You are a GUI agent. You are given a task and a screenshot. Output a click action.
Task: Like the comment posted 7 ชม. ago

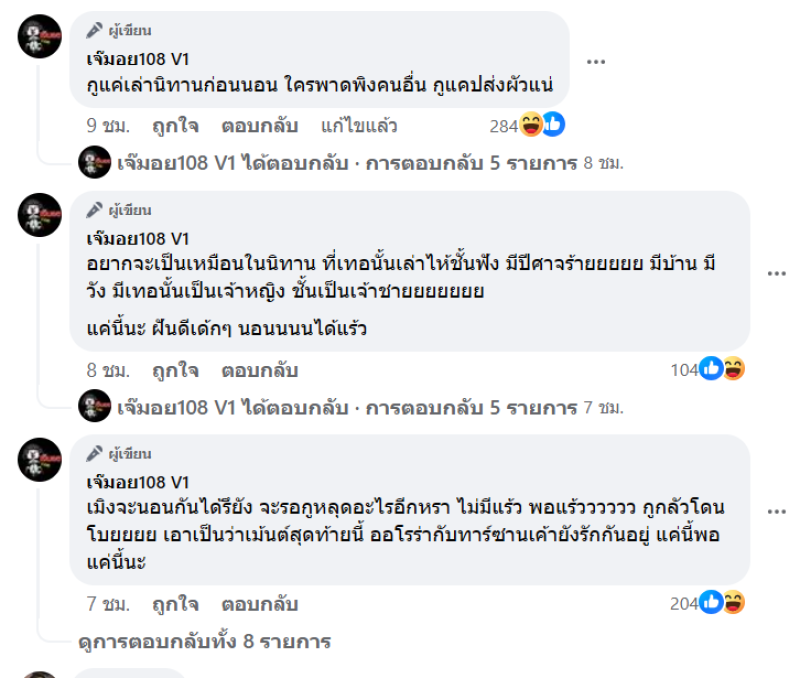click(x=175, y=604)
